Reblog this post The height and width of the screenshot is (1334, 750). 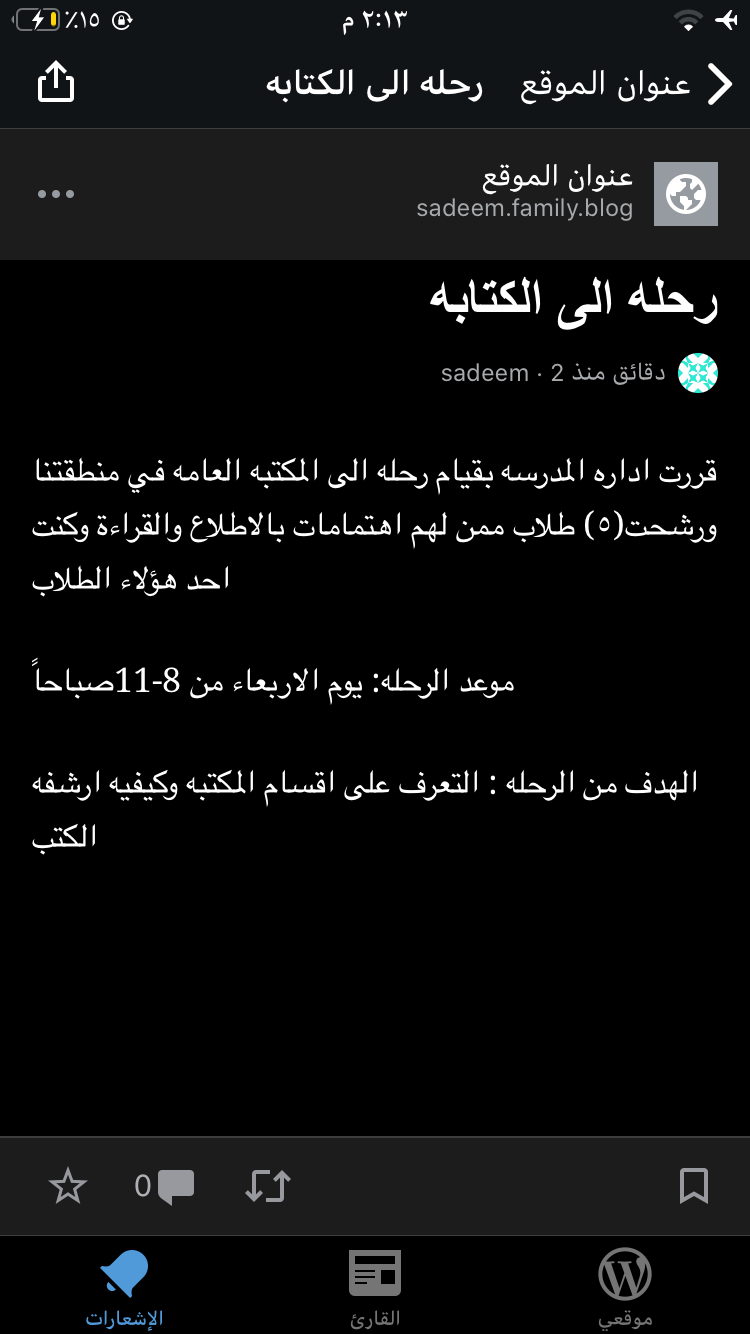[x=267, y=1186]
